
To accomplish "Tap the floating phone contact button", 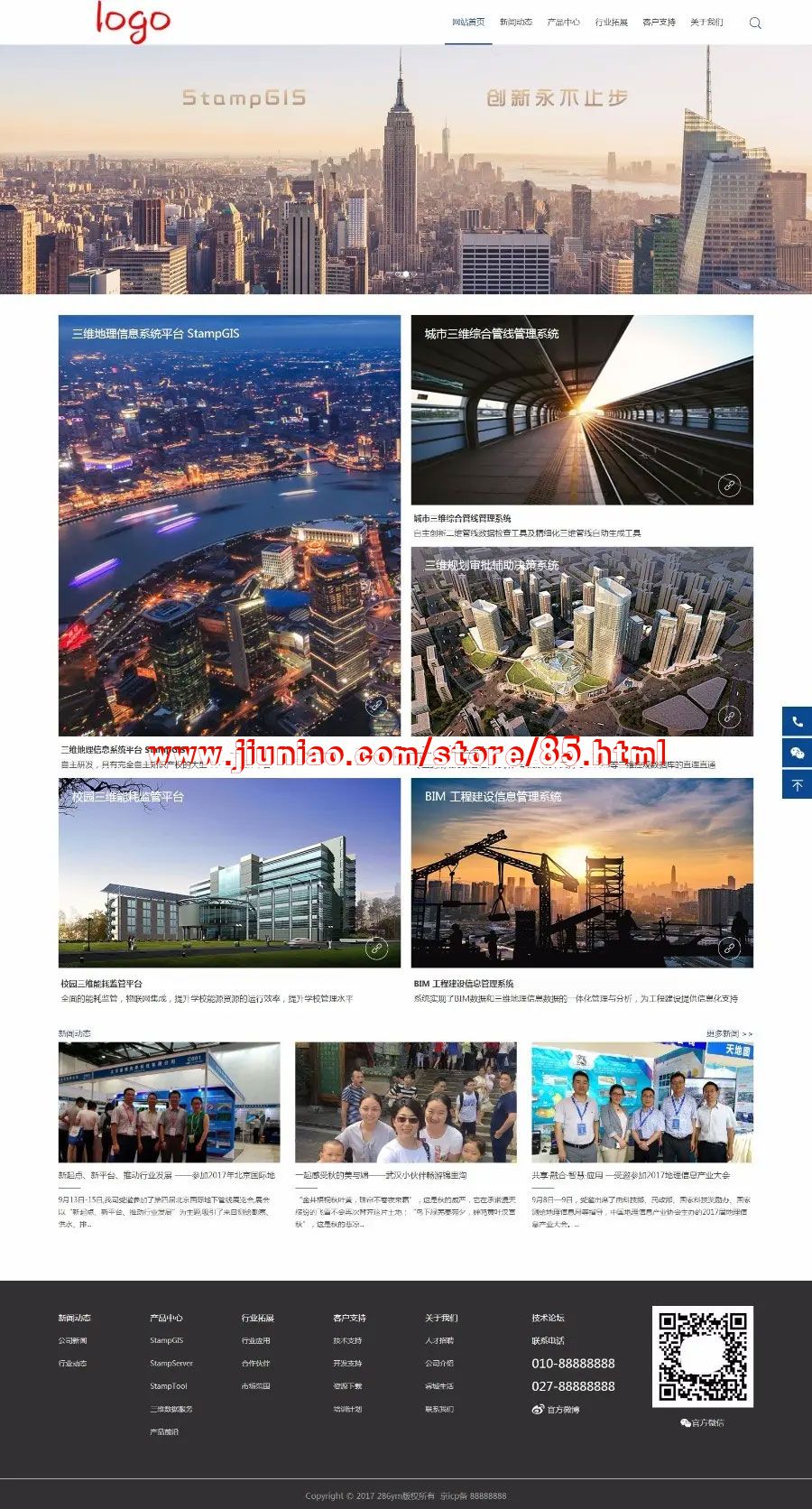I will click(797, 722).
